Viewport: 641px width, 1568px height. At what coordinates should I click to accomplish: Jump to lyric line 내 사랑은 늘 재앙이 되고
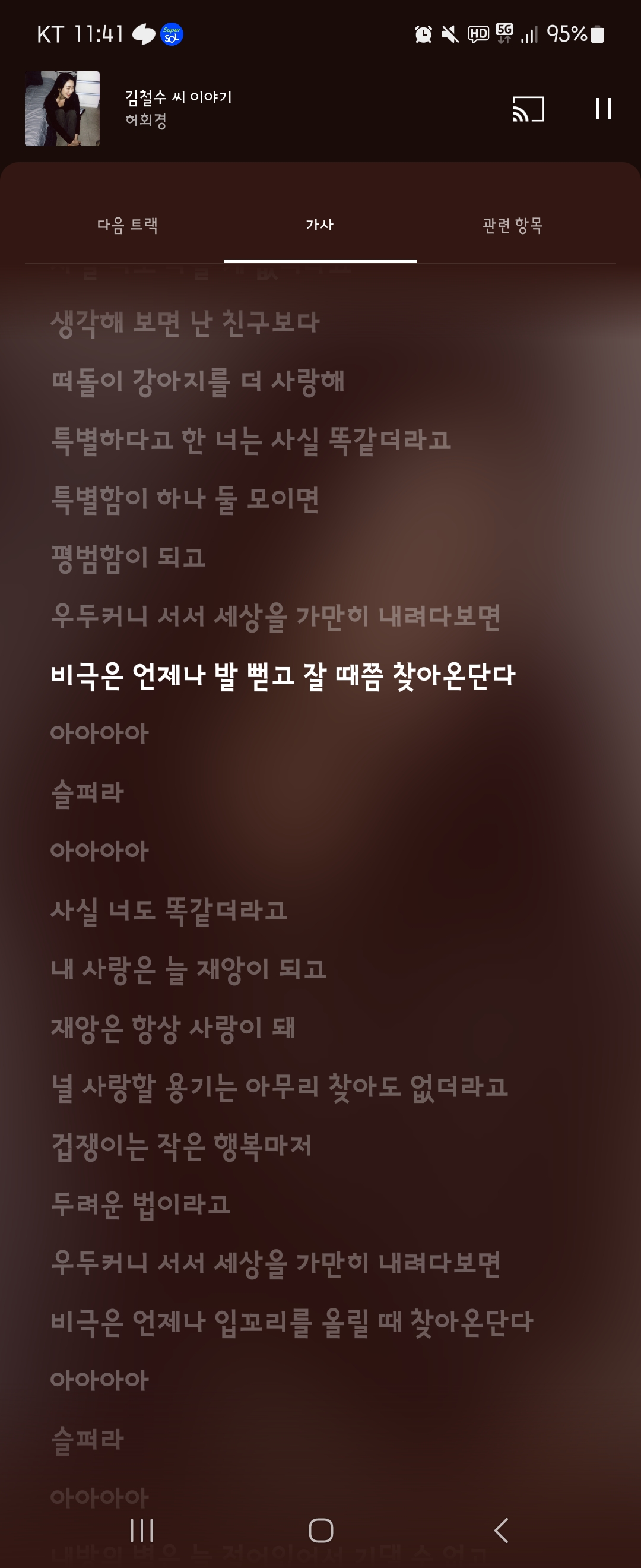(189, 969)
